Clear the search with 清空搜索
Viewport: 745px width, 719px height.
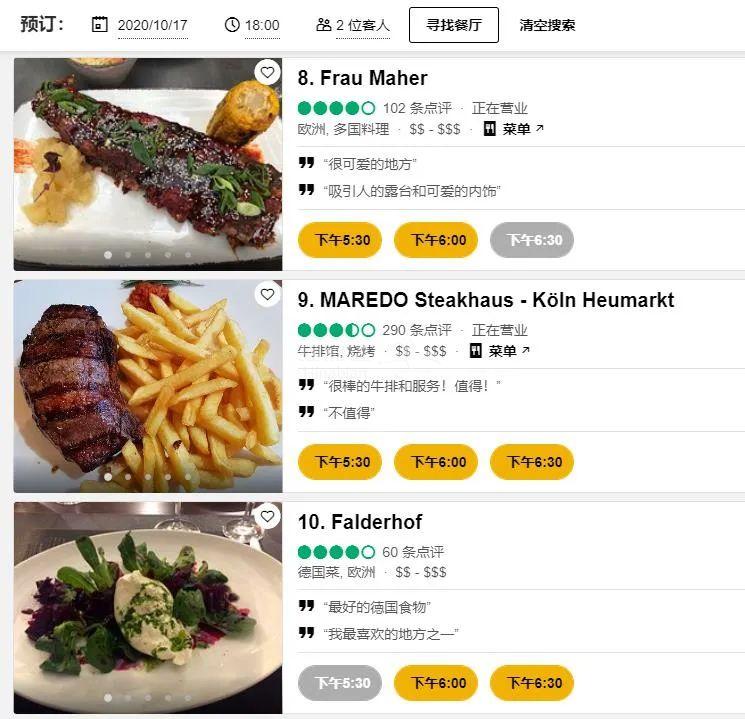547,25
